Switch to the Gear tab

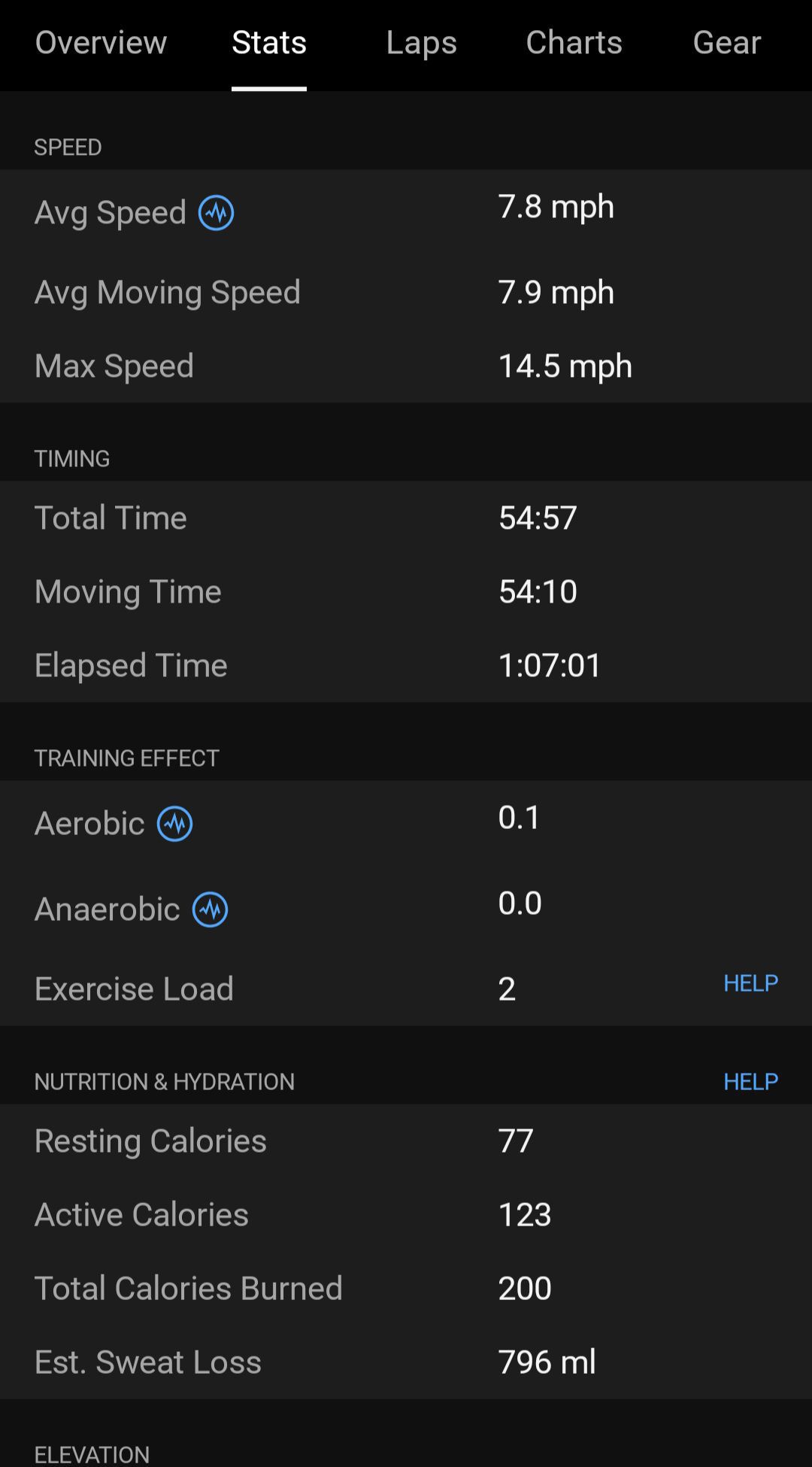pyautogui.click(x=726, y=43)
